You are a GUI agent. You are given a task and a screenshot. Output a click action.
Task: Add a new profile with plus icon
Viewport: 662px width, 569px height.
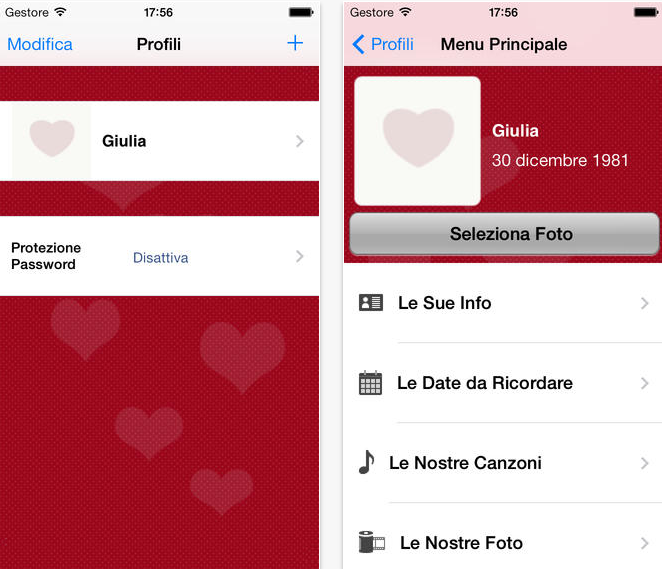(x=295, y=43)
